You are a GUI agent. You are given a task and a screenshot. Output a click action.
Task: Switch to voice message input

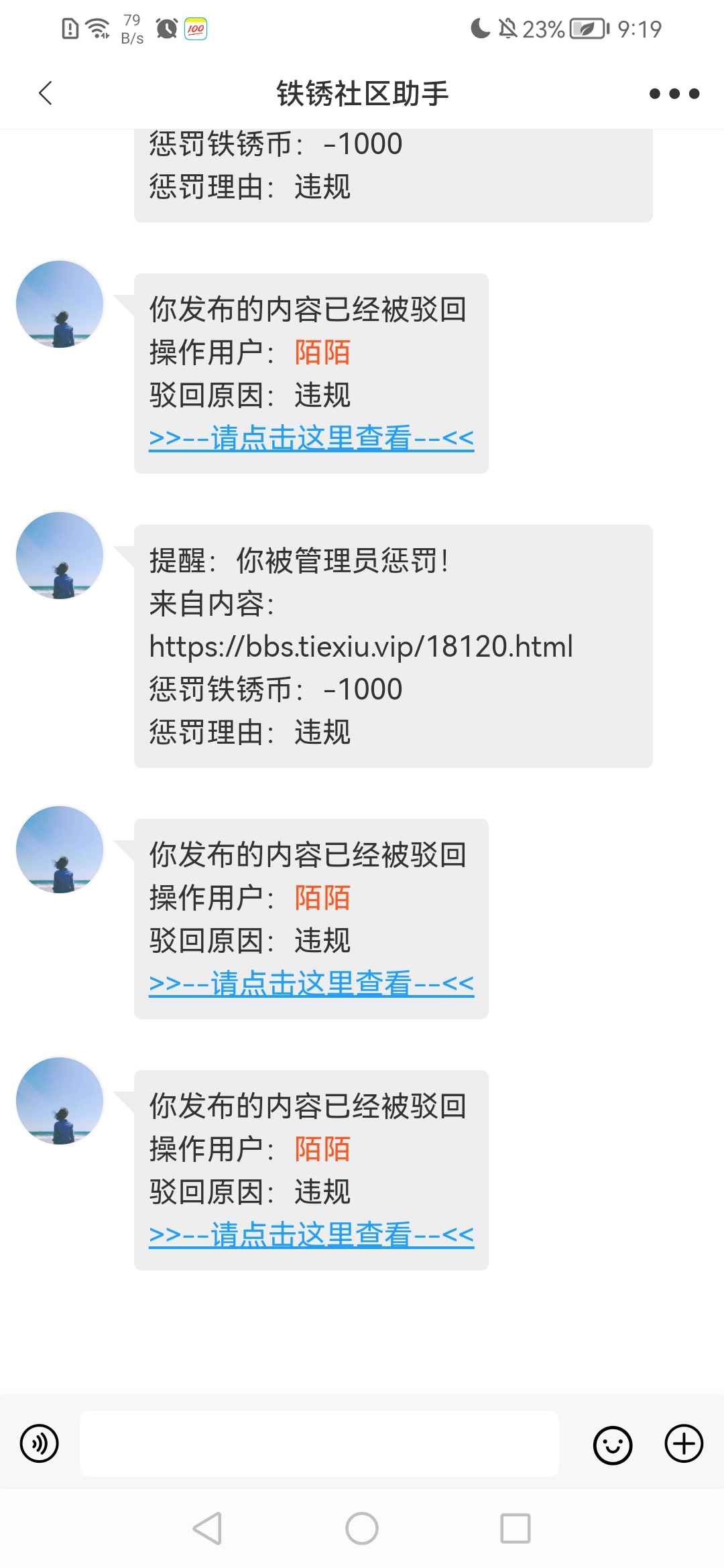[x=40, y=1443]
